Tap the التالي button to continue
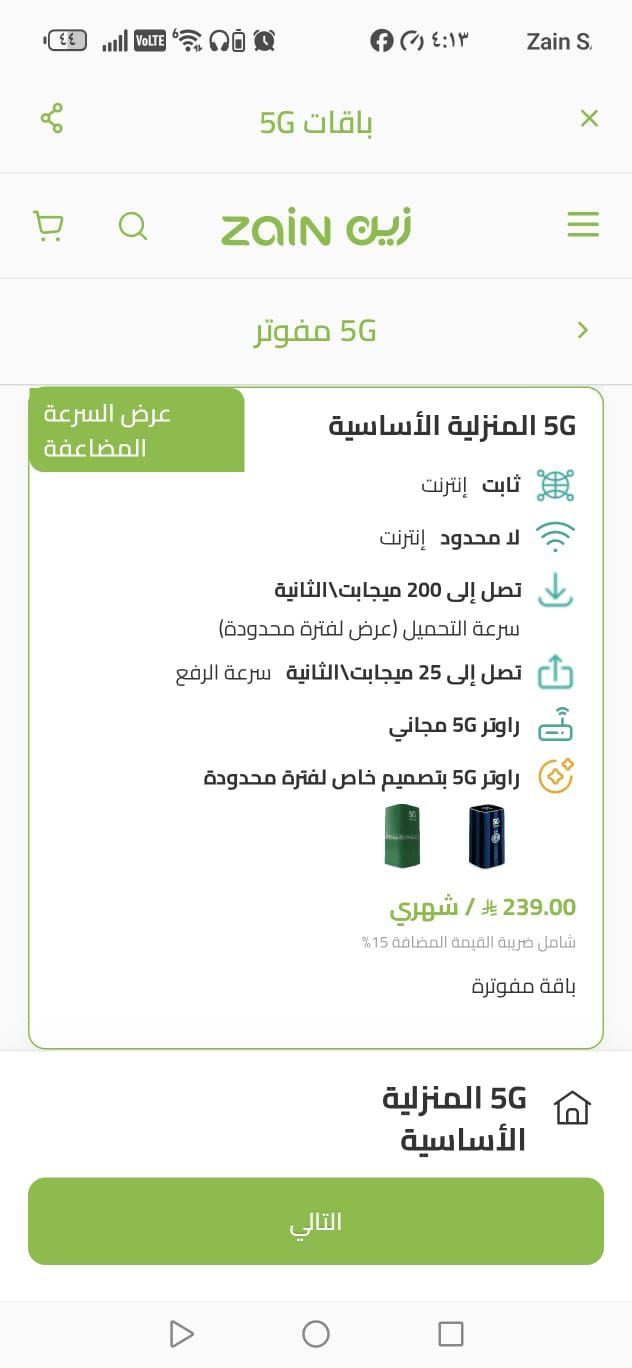Image resolution: width=632 pixels, height=1368 pixels. point(316,1221)
